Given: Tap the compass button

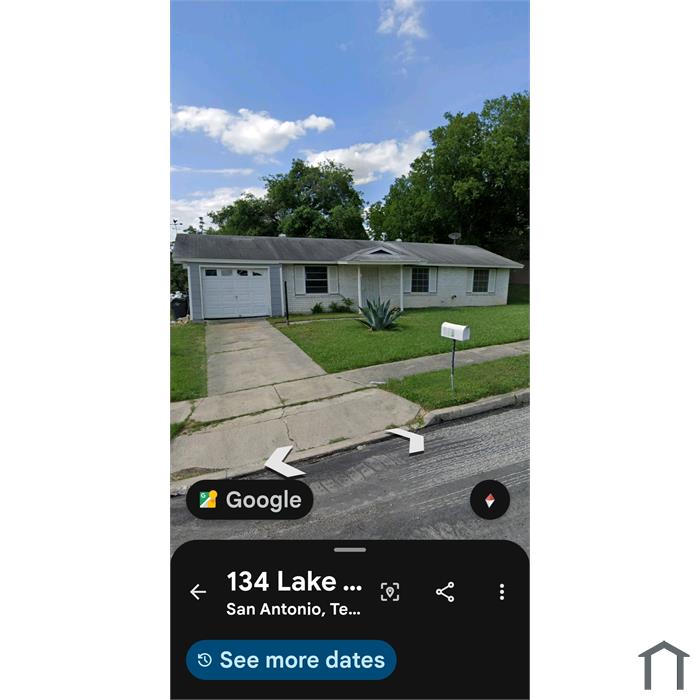Looking at the screenshot, I should 490,500.
